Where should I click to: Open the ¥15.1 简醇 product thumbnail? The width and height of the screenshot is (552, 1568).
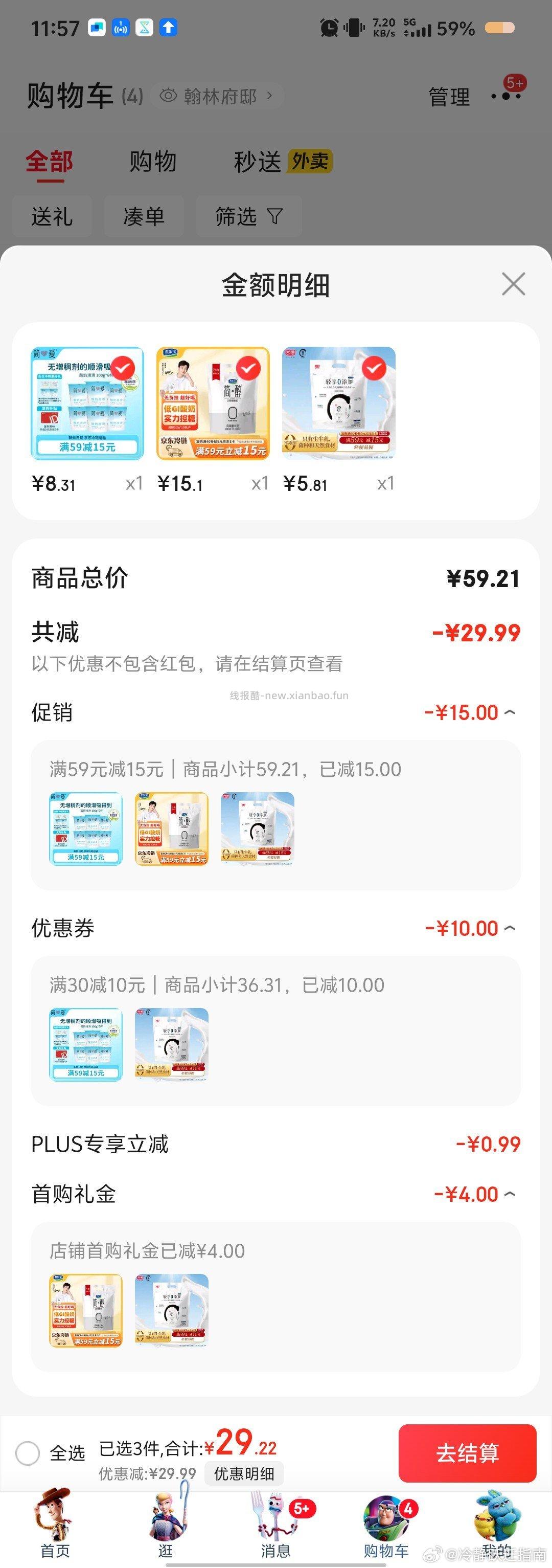point(213,404)
